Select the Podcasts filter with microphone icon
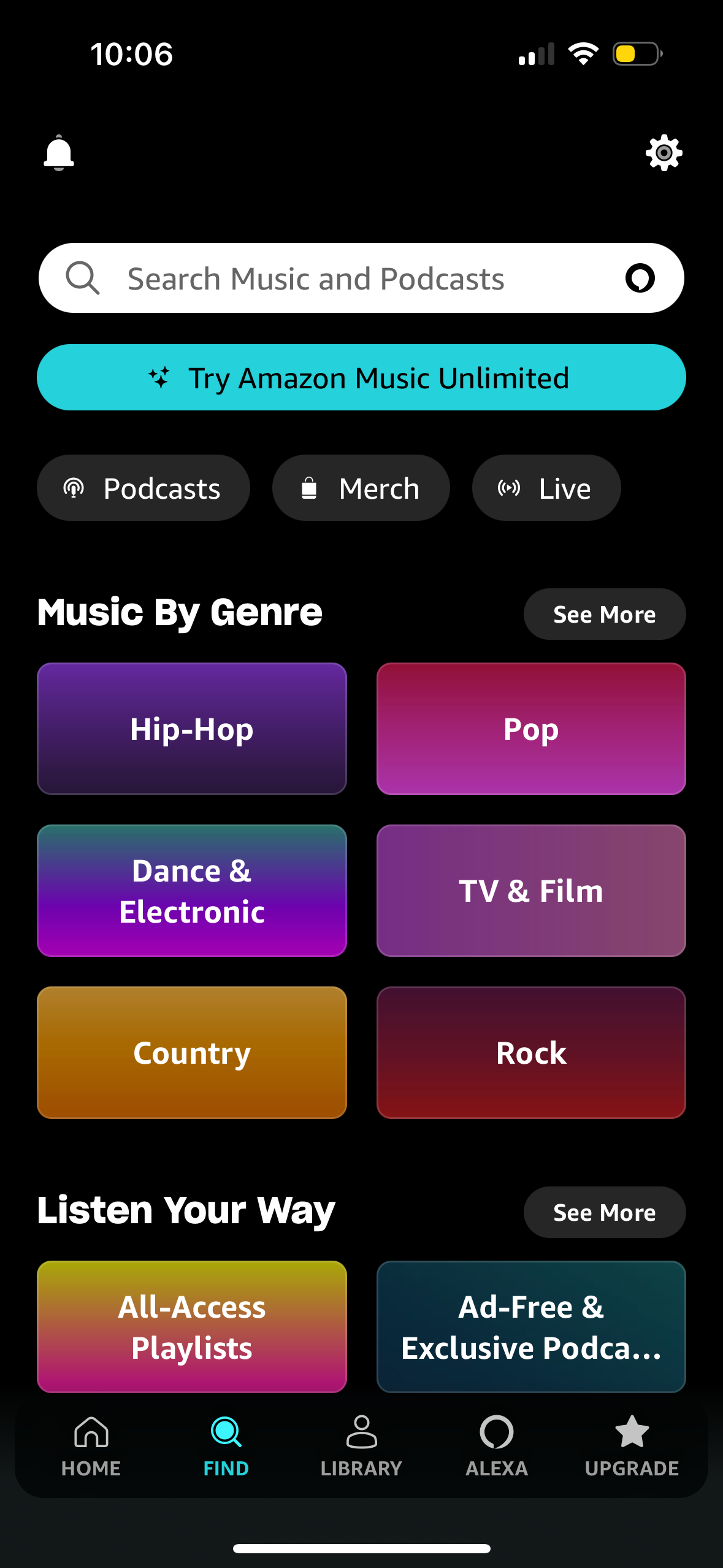Viewport: 723px width, 1568px height. pyautogui.click(x=143, y=488)
